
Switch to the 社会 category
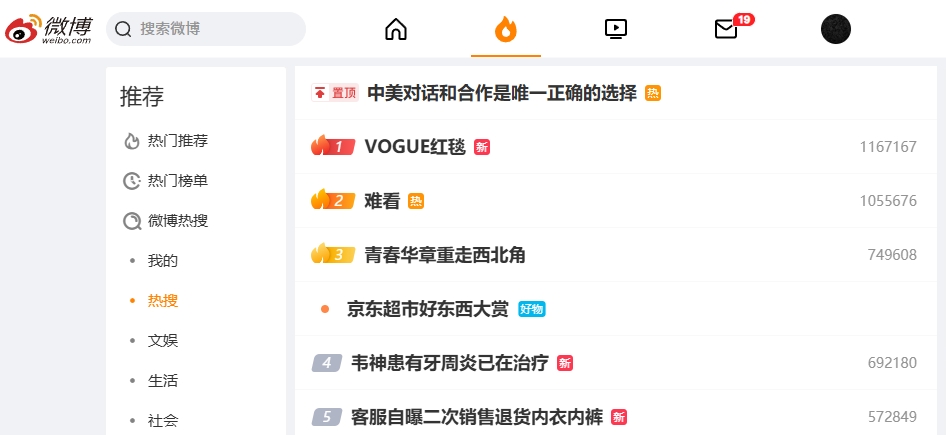(x=163, y=421)
